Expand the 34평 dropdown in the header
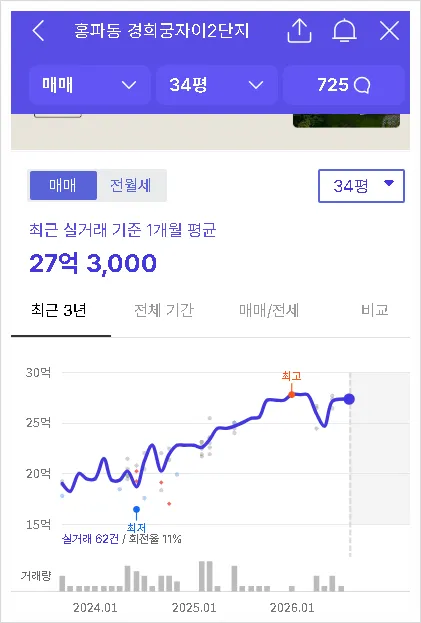 tap(216, 85)
